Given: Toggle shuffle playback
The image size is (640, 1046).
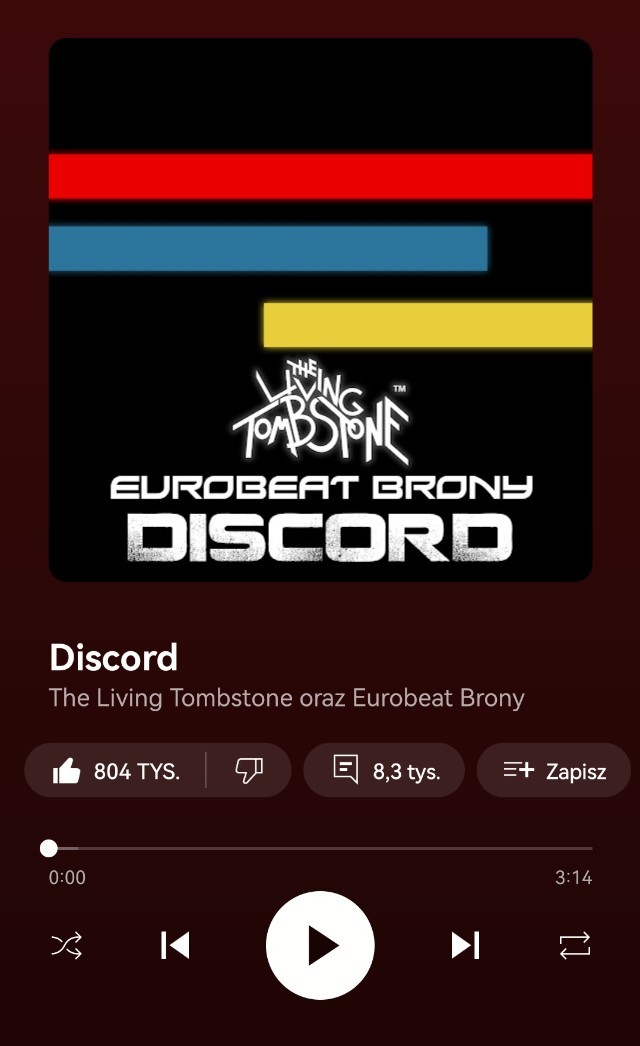Looking at the screenshot, I should 67,945.
